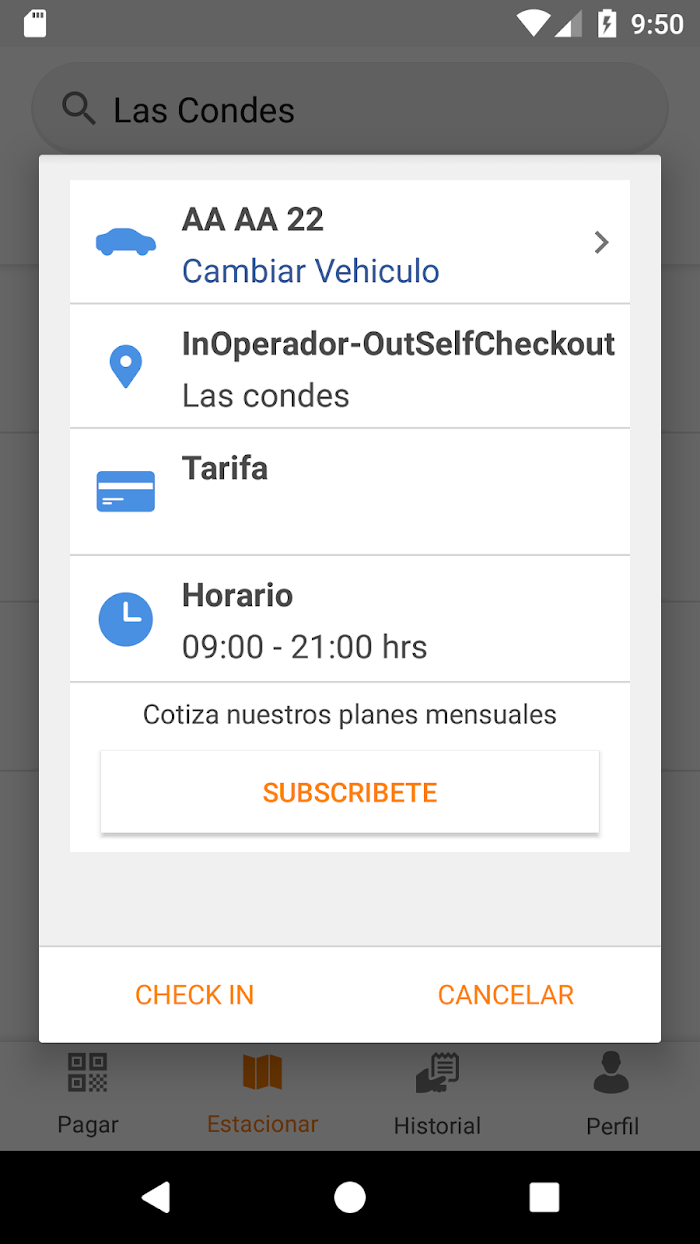This screenshot has width=700, height=1244.
Task: Switch to the Pagar tab
Action: point(88,1095)
